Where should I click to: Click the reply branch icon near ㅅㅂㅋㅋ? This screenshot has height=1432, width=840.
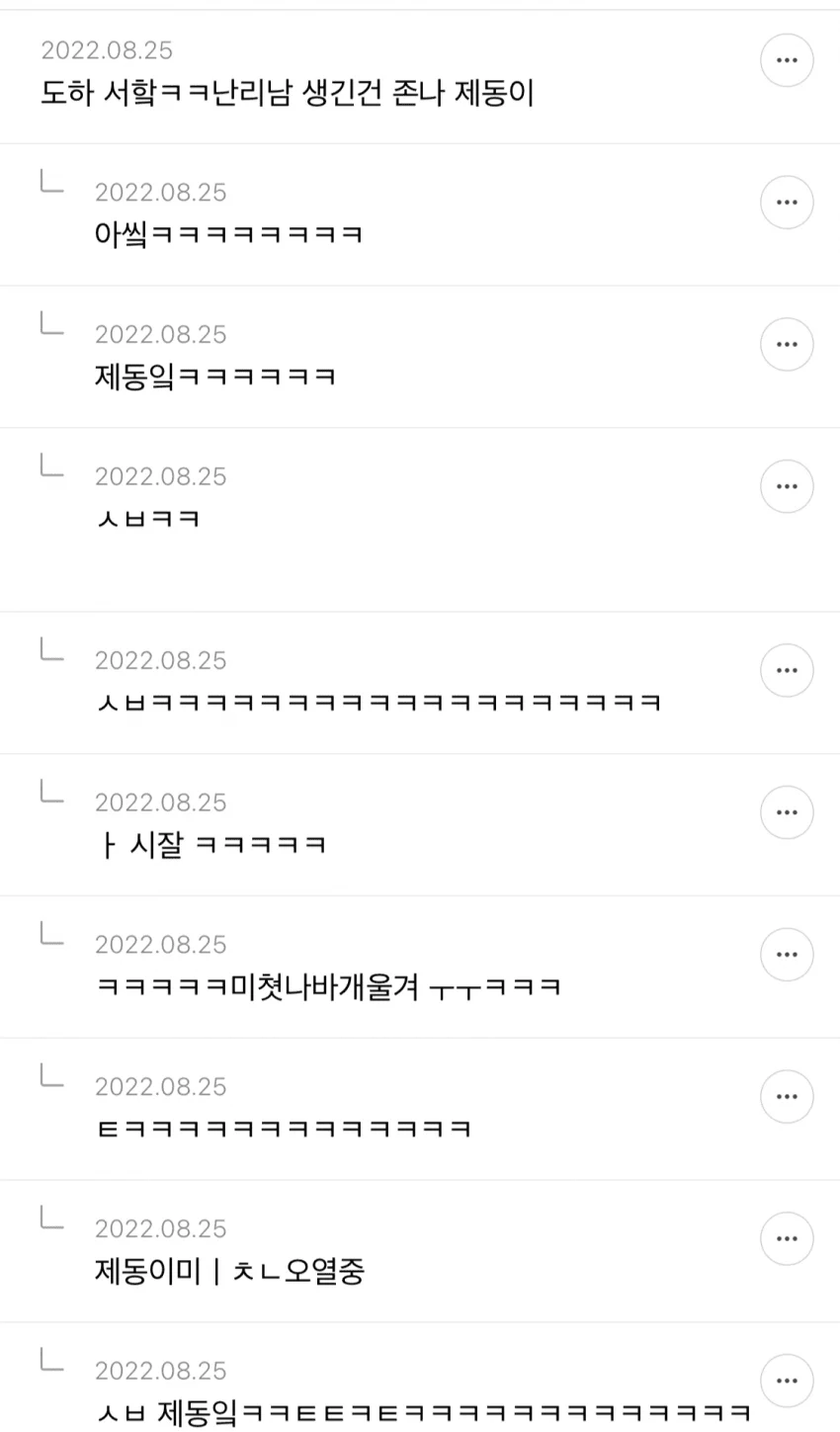51,464
